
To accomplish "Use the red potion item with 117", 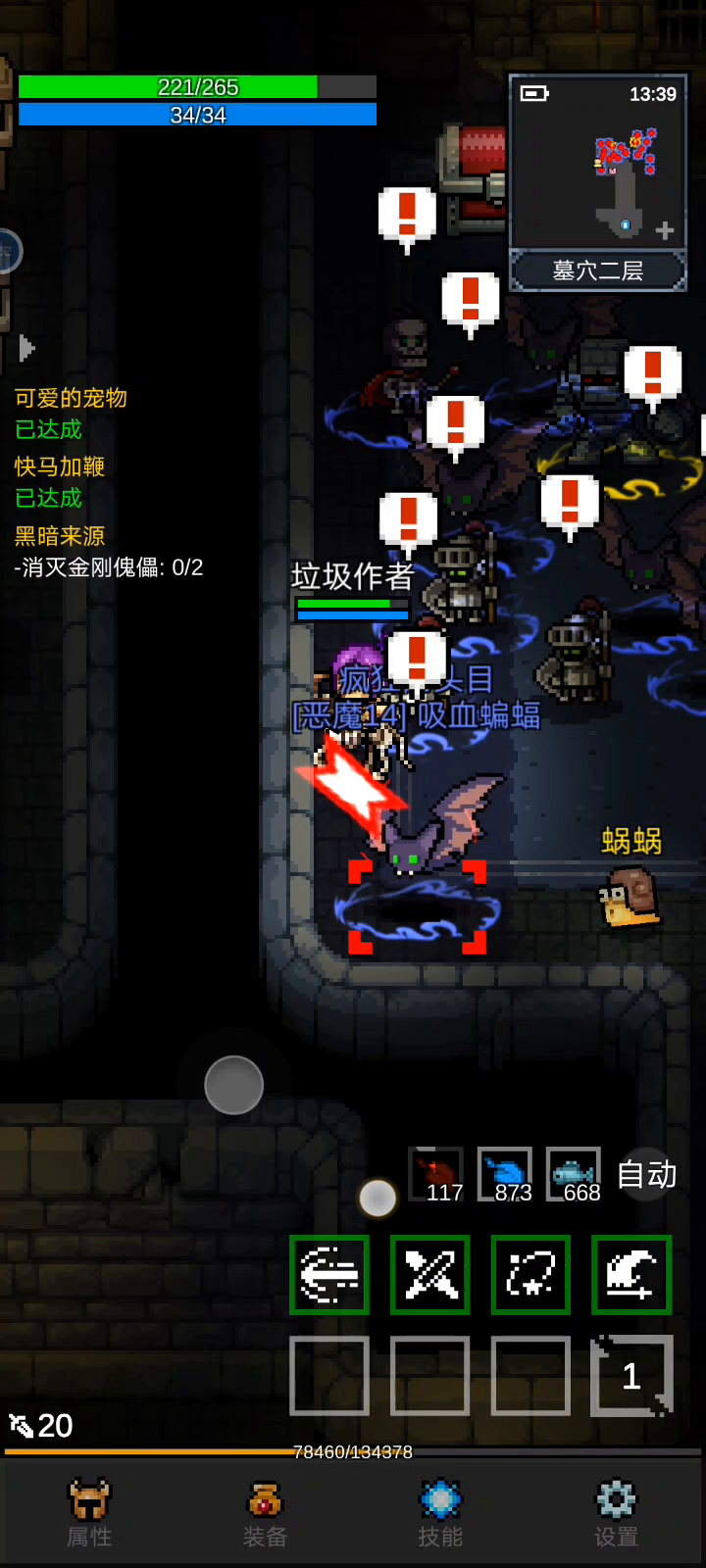I will coord(435,1174).
